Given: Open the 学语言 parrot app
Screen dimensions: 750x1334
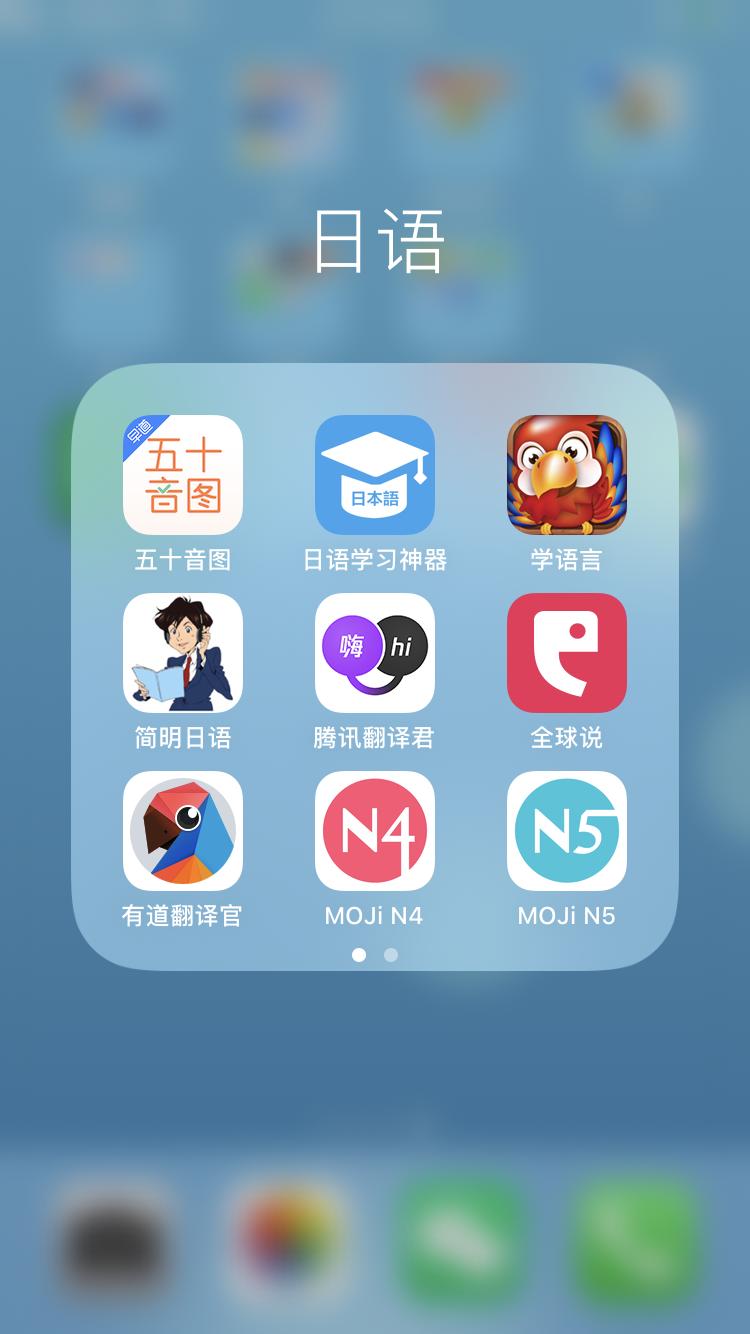Looking at the screenshot, I should [x=567, y=473].
